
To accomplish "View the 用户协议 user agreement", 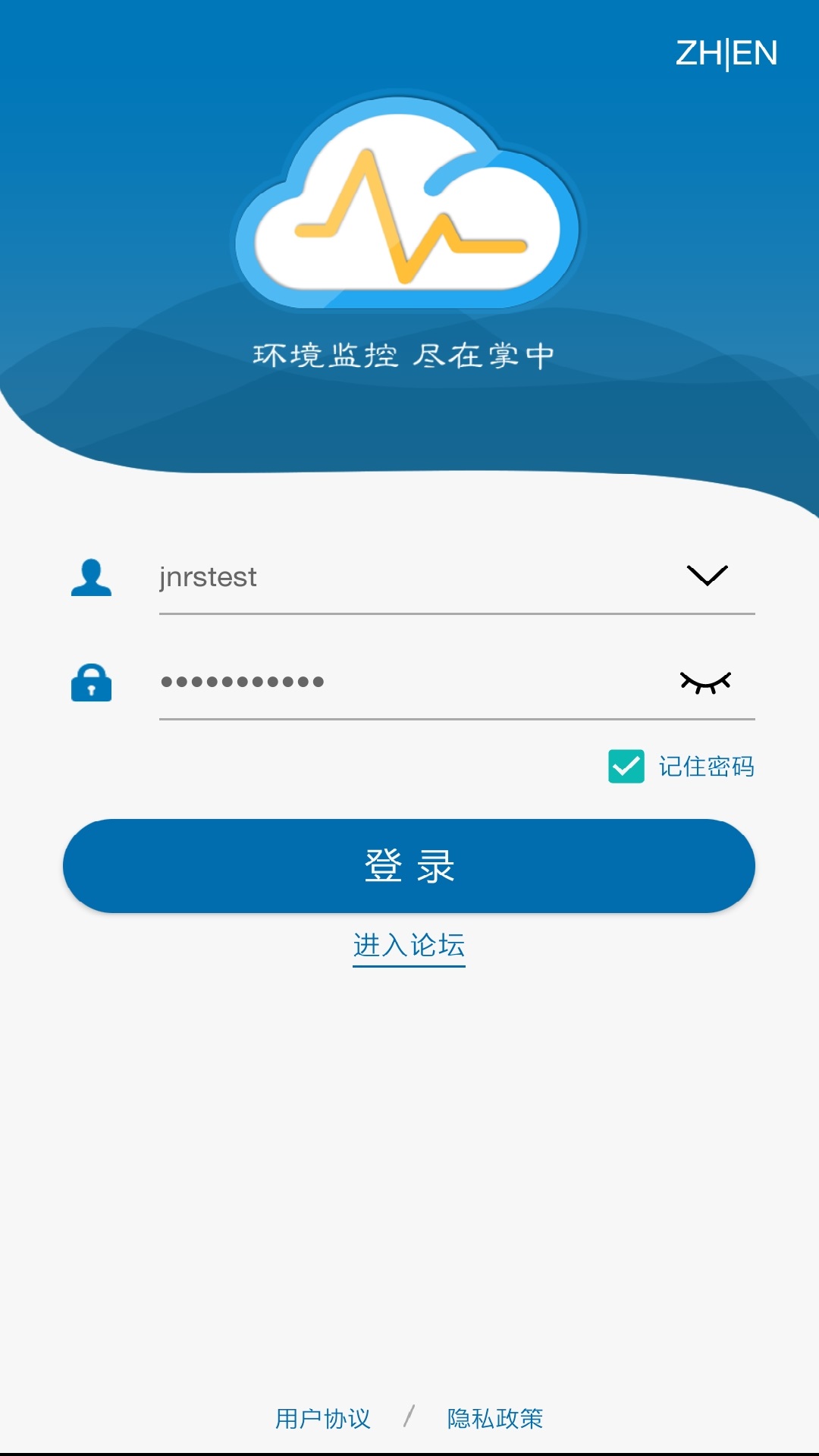I will pos(322,1417).
